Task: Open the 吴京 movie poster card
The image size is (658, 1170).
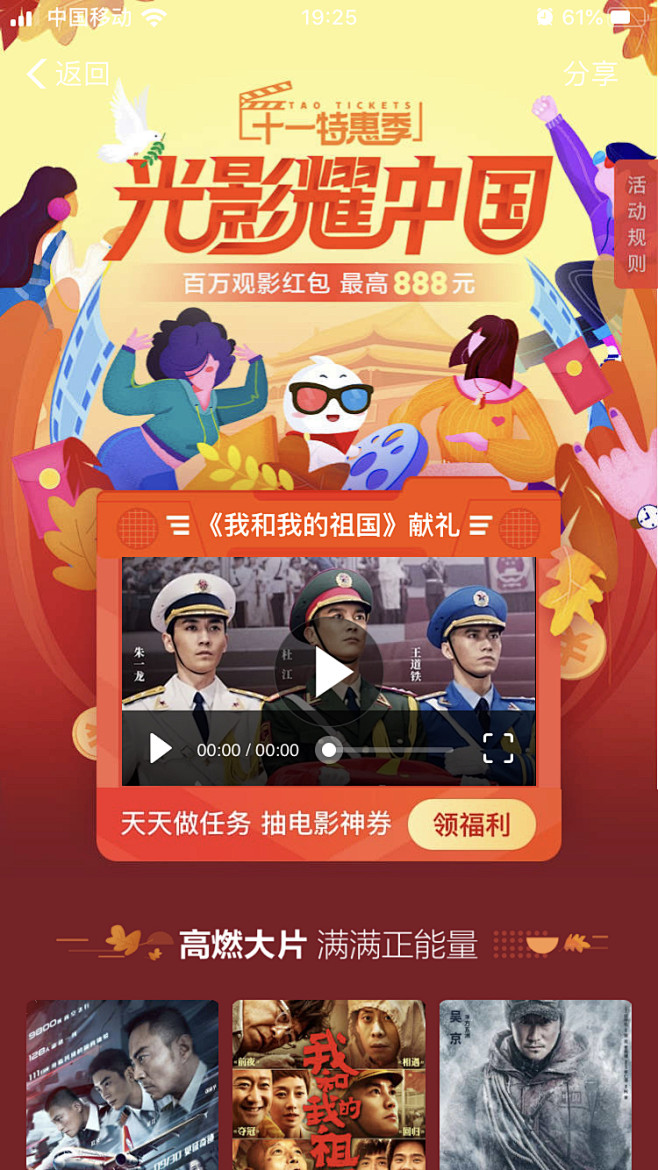Action: [x=535, y=1084]
